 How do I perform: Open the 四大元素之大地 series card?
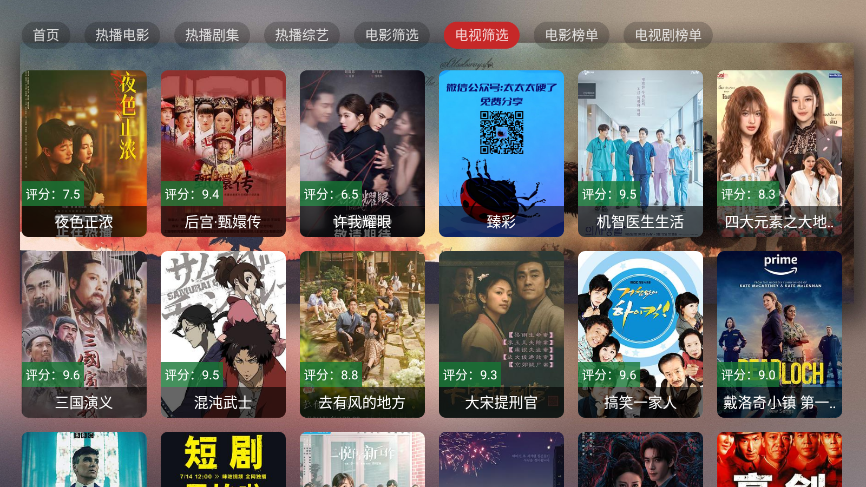coord(779,153)
